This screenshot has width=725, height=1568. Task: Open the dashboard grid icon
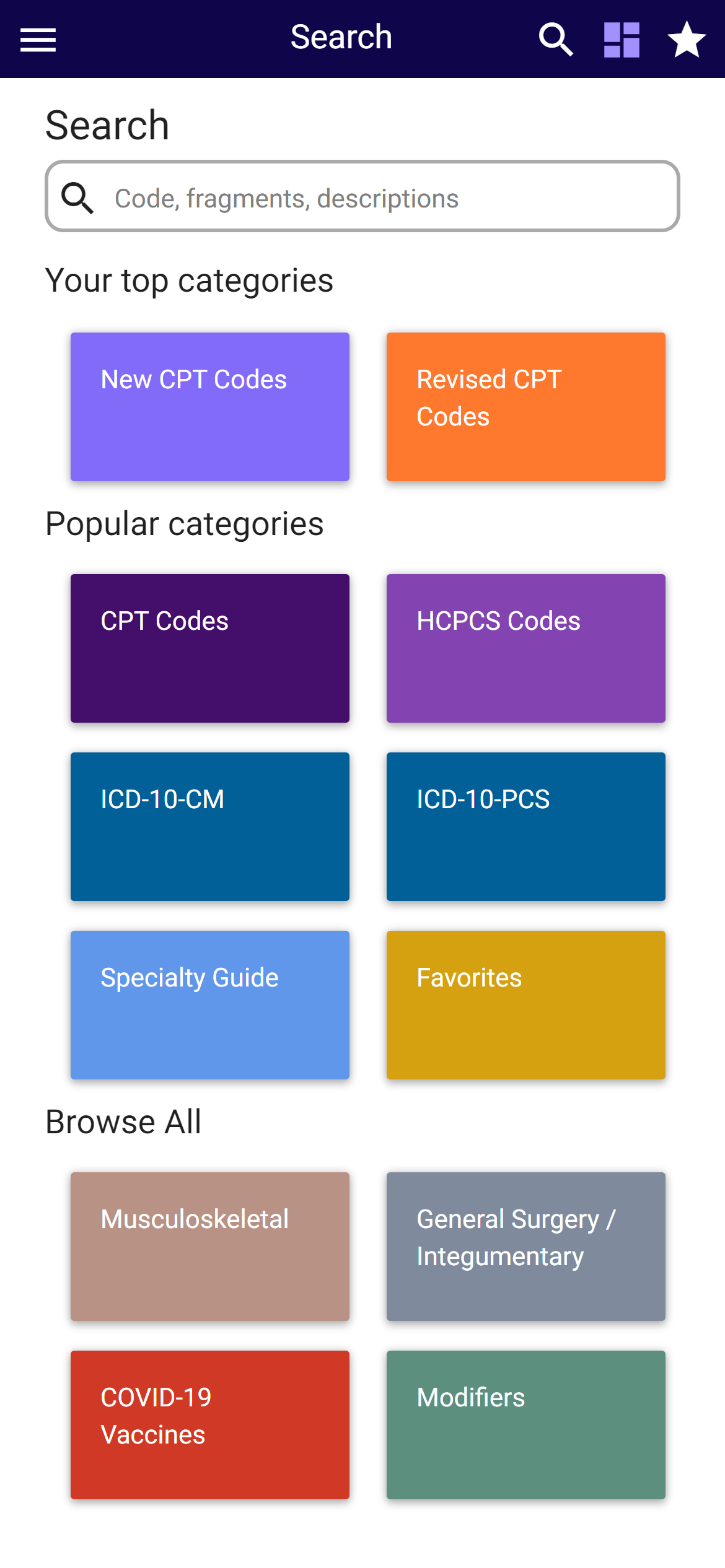coord(622,40)
